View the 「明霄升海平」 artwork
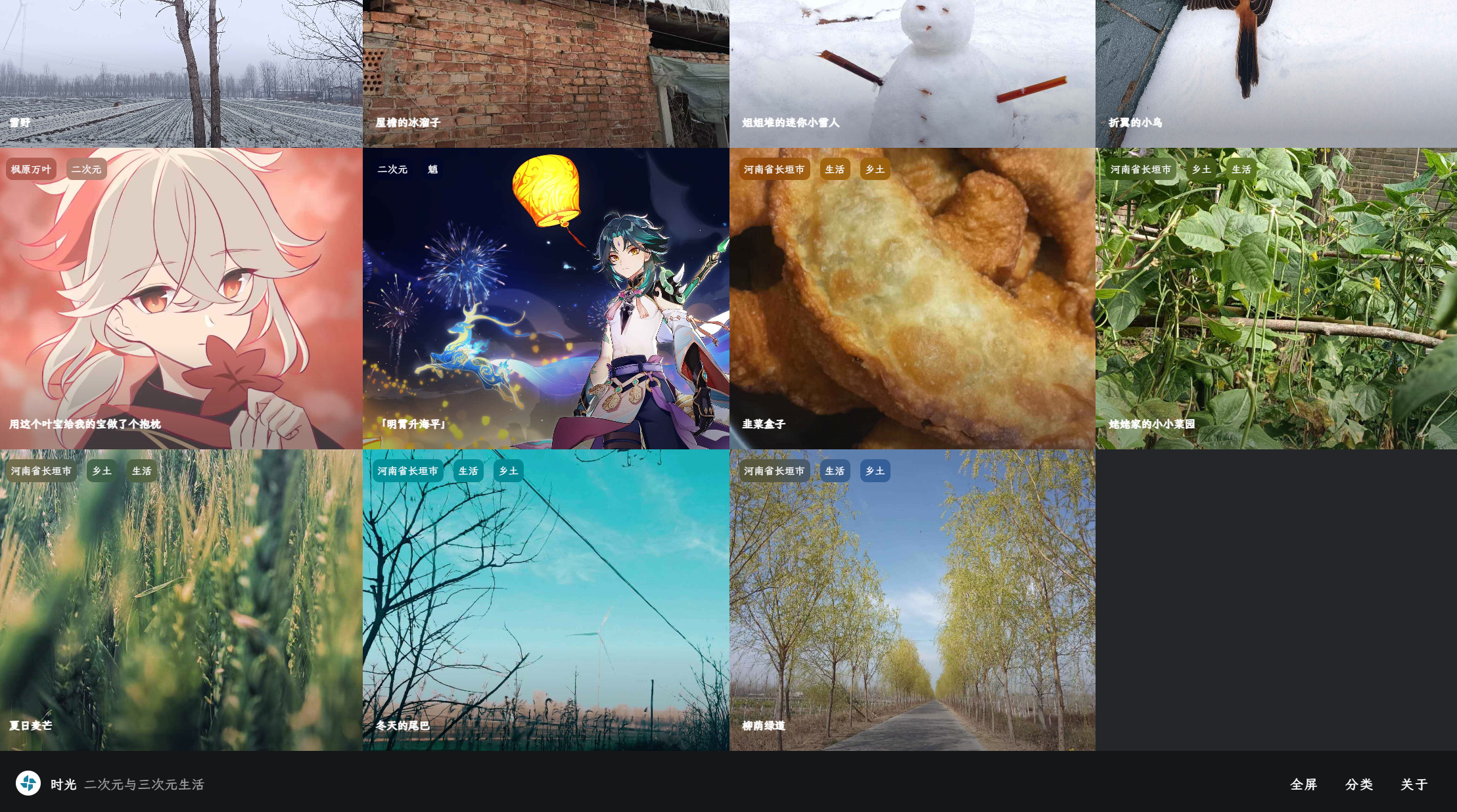The image size is (1457, 812). pyautogui.click(x=545, y=309)
